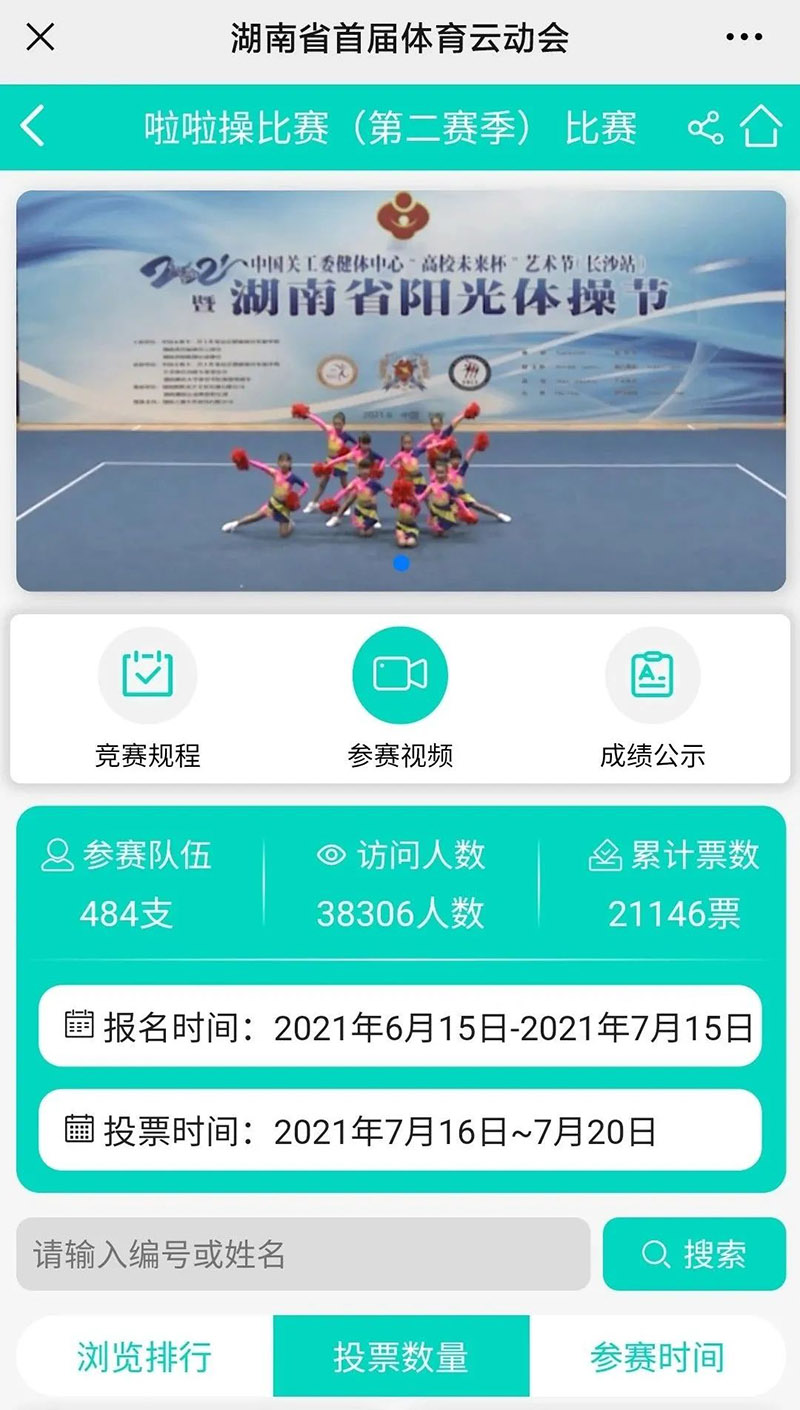The width and height of the screenshot is (800, 1410).
Task: Tap the 请输入编号或姓名 search field
Action: 303,1253
